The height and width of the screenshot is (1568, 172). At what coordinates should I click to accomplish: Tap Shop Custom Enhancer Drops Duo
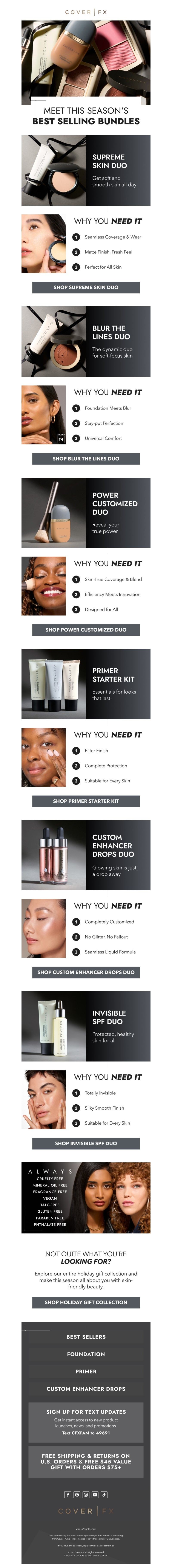[86, 972]
